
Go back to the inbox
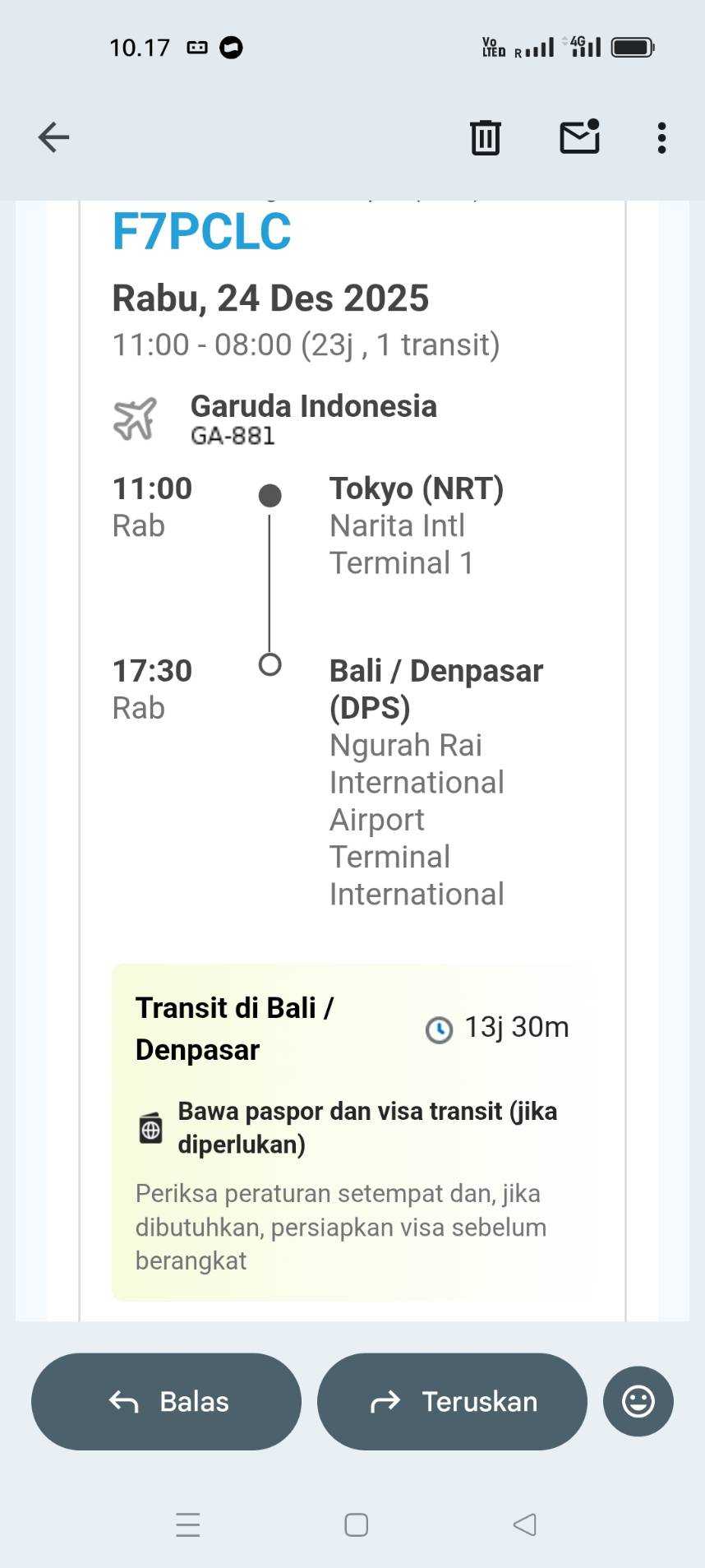(53, 137)
